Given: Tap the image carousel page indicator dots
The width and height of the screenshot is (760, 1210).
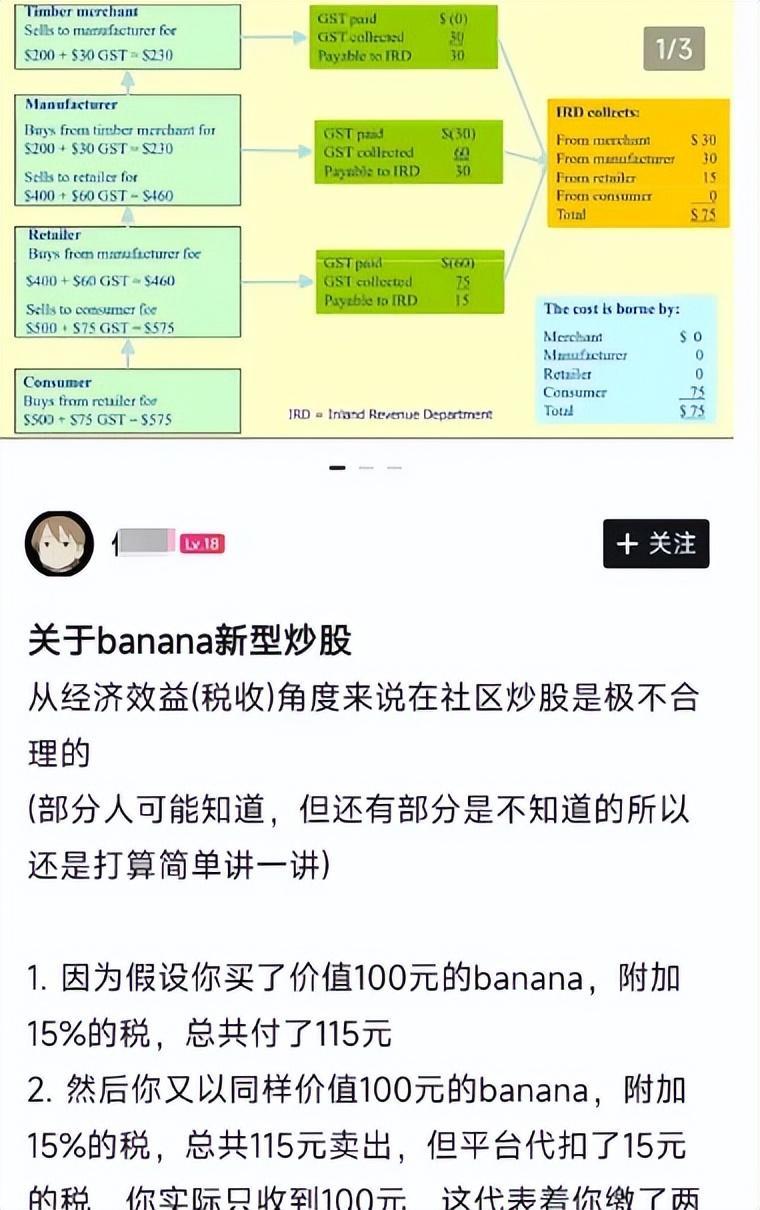Looking at the screenshot, I should pos(366,468).
